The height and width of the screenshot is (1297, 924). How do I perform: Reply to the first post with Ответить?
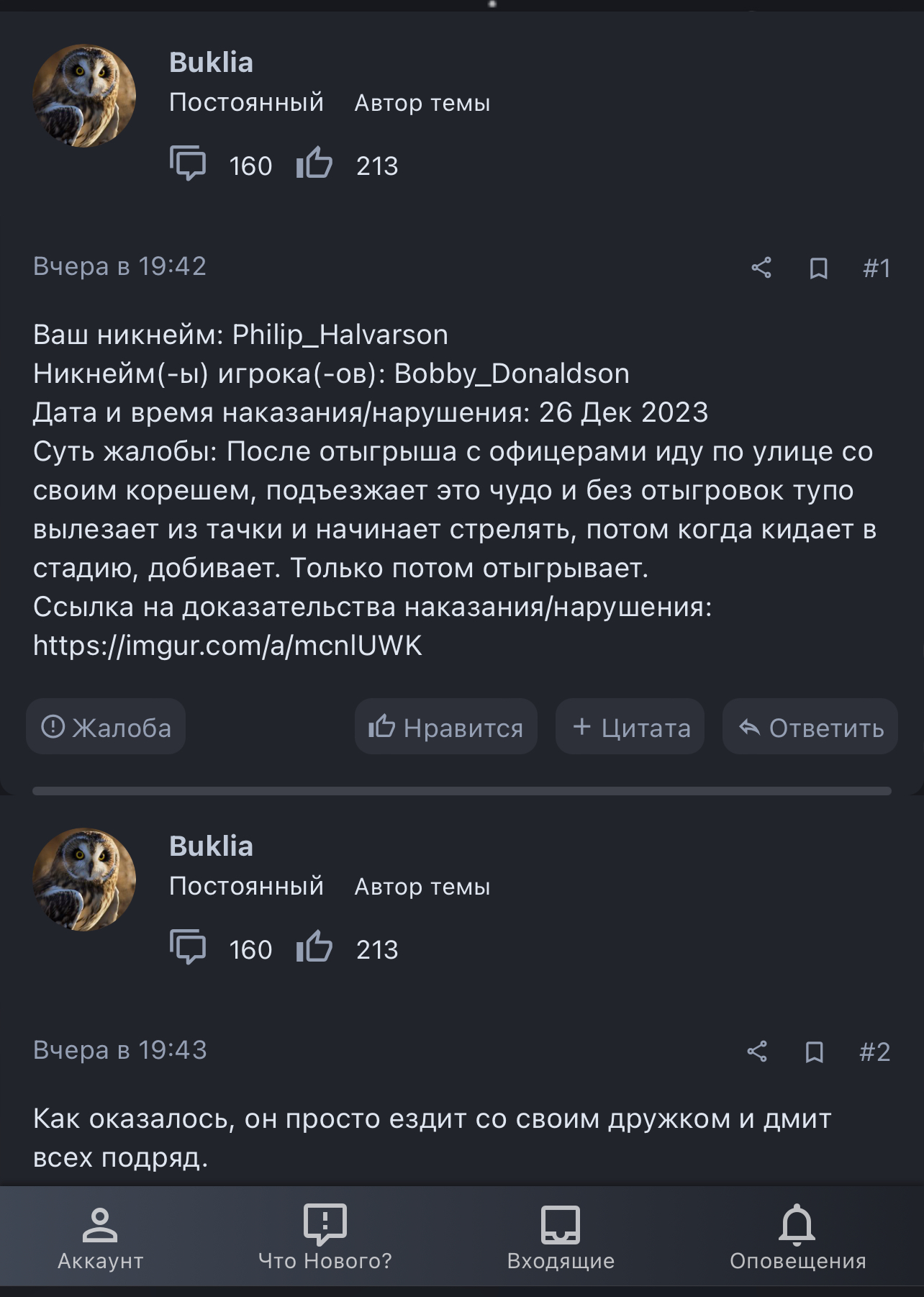(x=810, y=727)
